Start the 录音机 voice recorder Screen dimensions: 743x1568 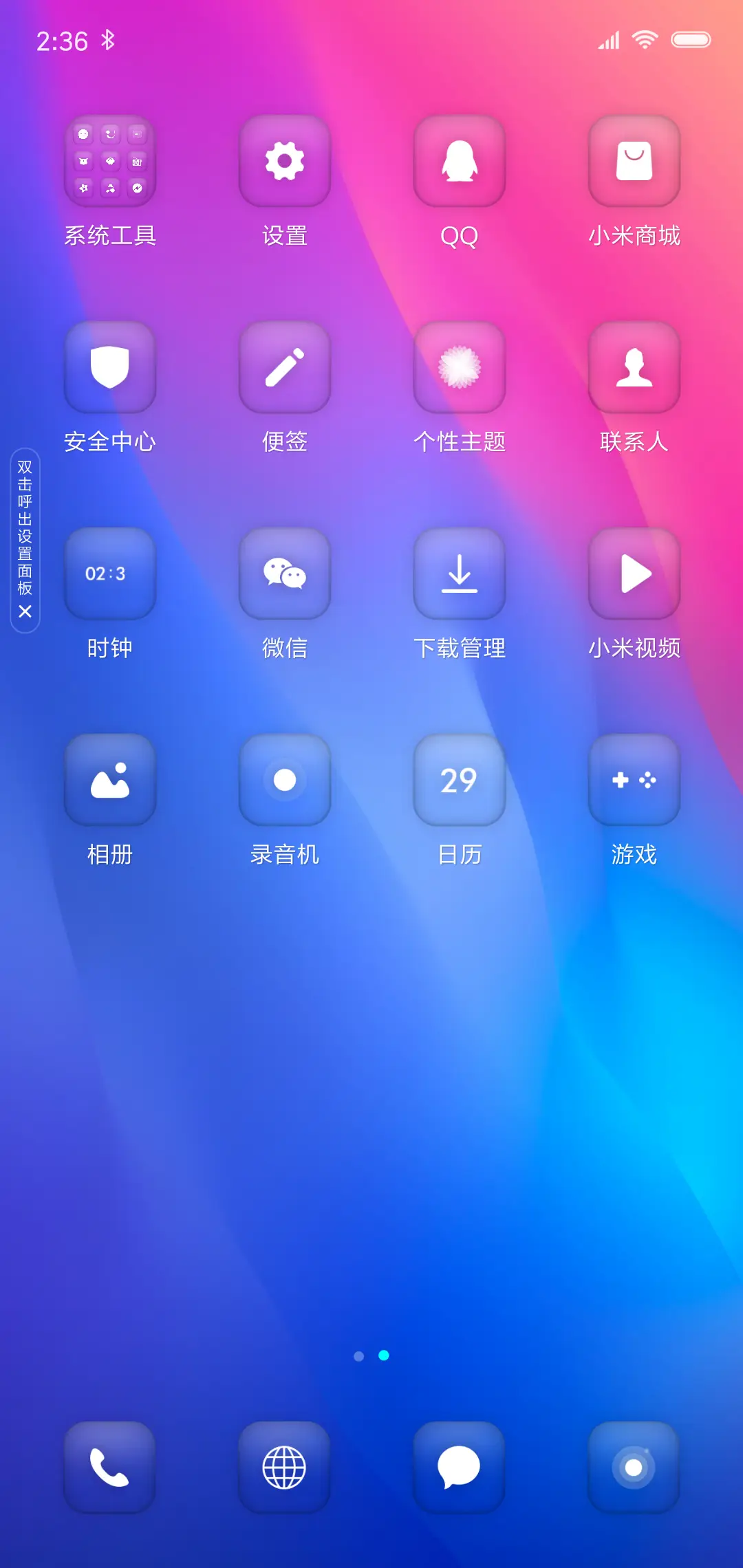click(x=285, y=781)
